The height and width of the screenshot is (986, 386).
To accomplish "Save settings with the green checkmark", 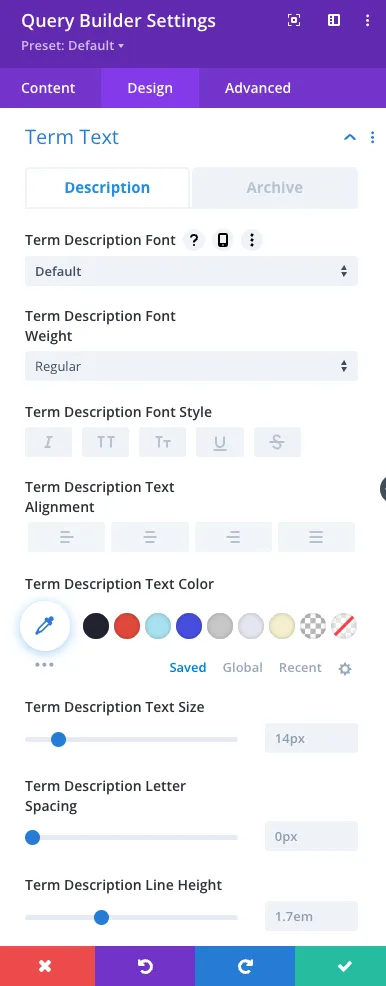I will (340, 966).
